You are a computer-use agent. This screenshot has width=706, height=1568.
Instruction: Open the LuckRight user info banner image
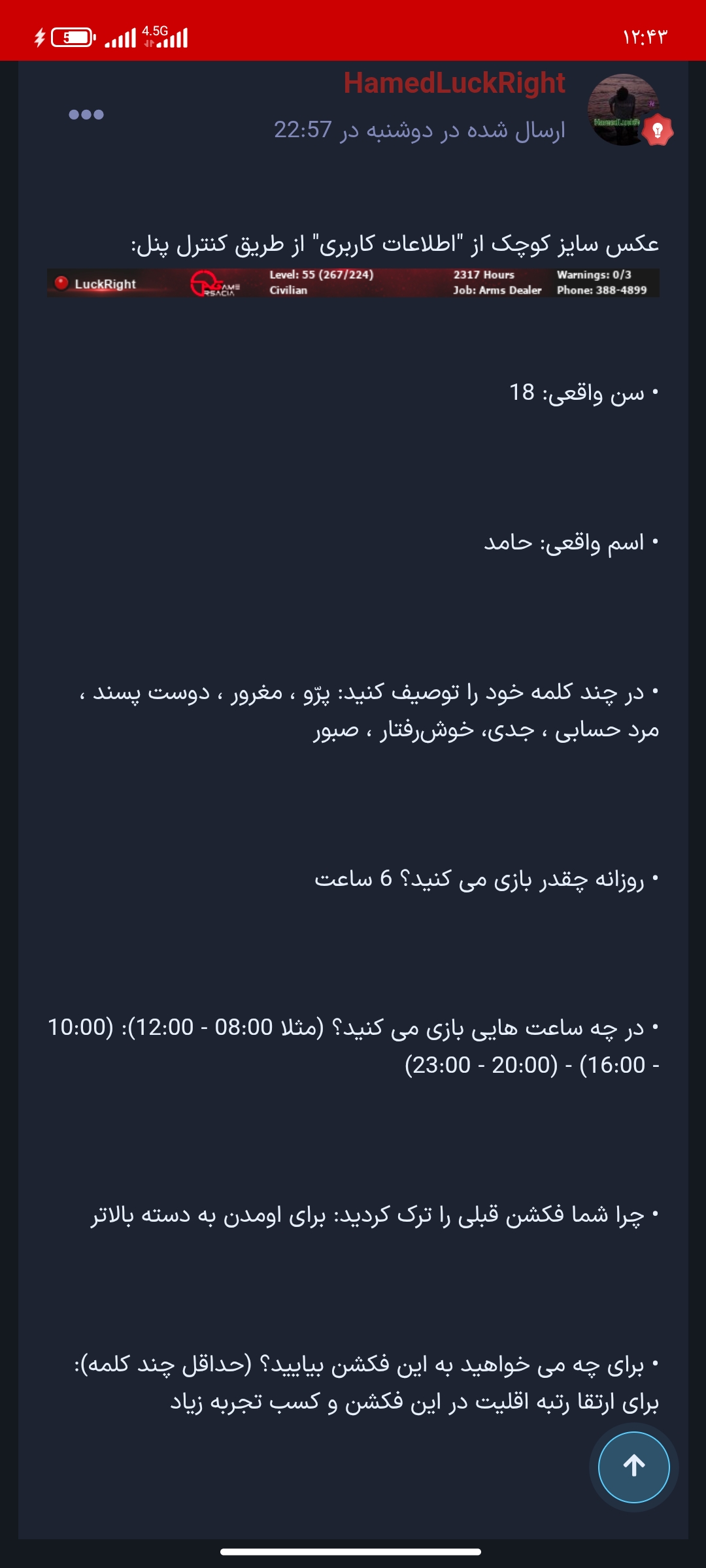[x=353, y=283]
